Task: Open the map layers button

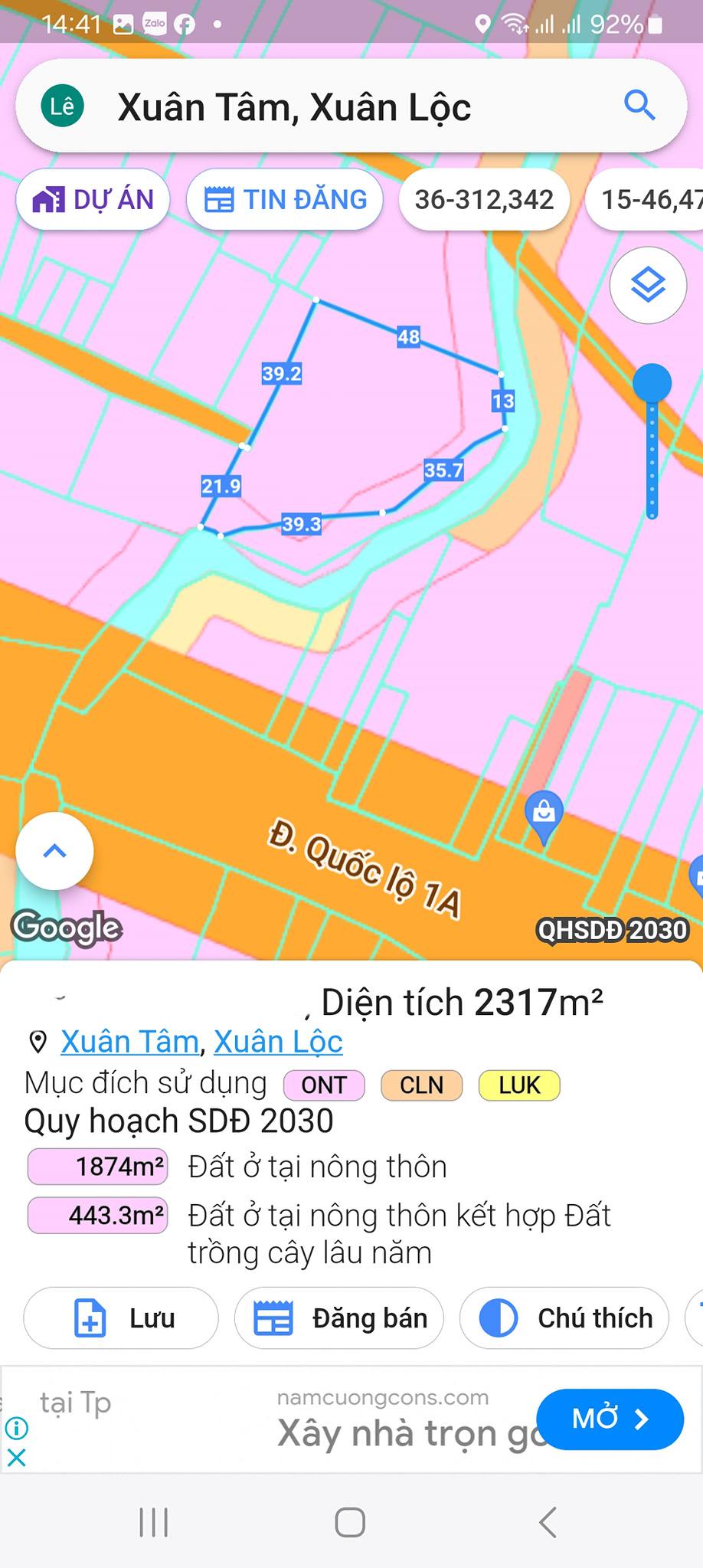Action: pos(648,286)
